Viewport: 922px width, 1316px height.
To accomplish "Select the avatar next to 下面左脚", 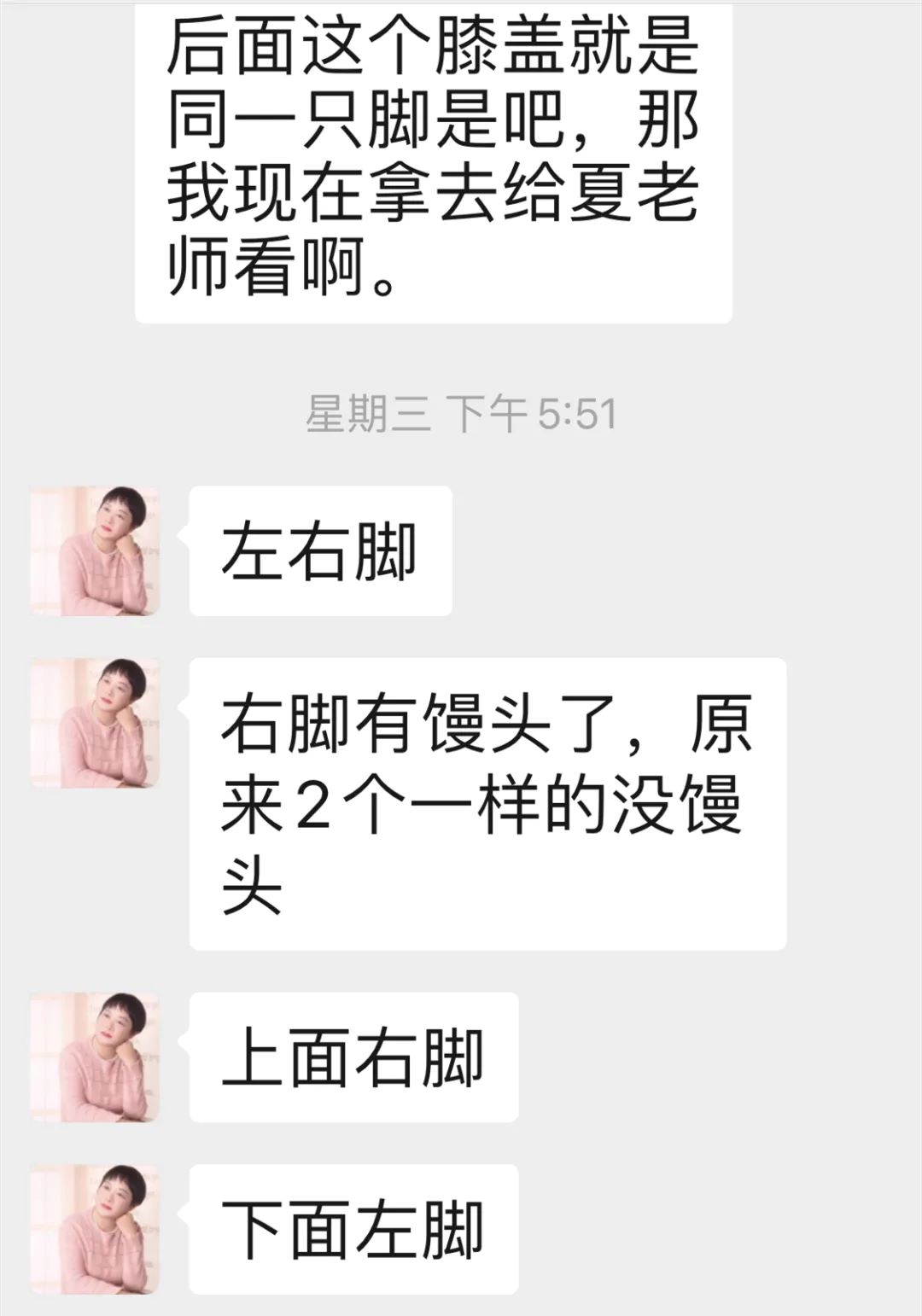I will (95, 1229).
